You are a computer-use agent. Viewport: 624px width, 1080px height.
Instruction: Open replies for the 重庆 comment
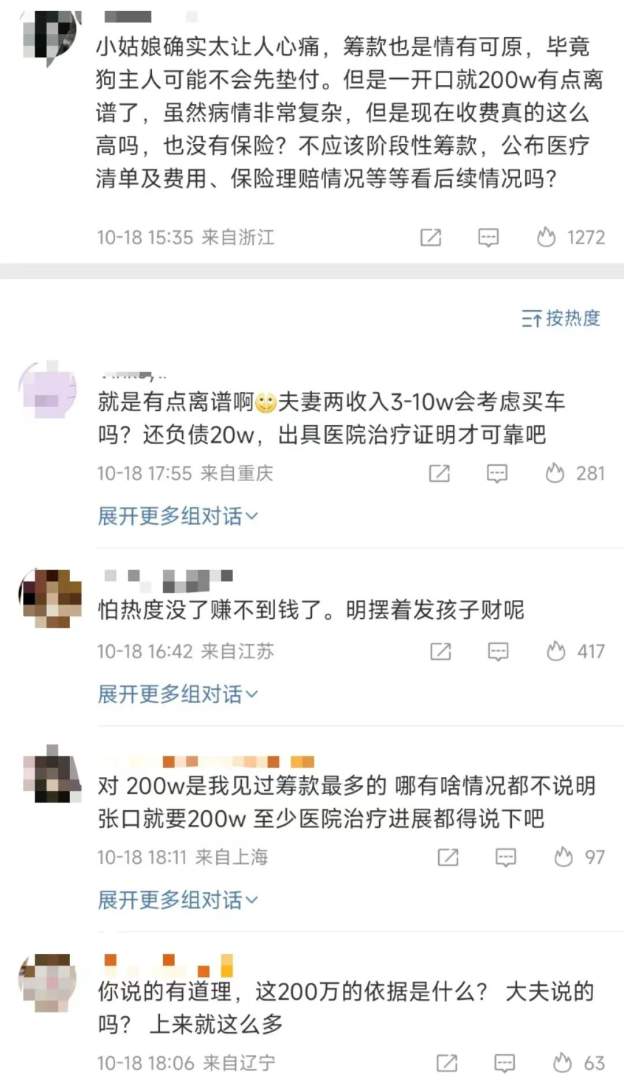[497, 472]
